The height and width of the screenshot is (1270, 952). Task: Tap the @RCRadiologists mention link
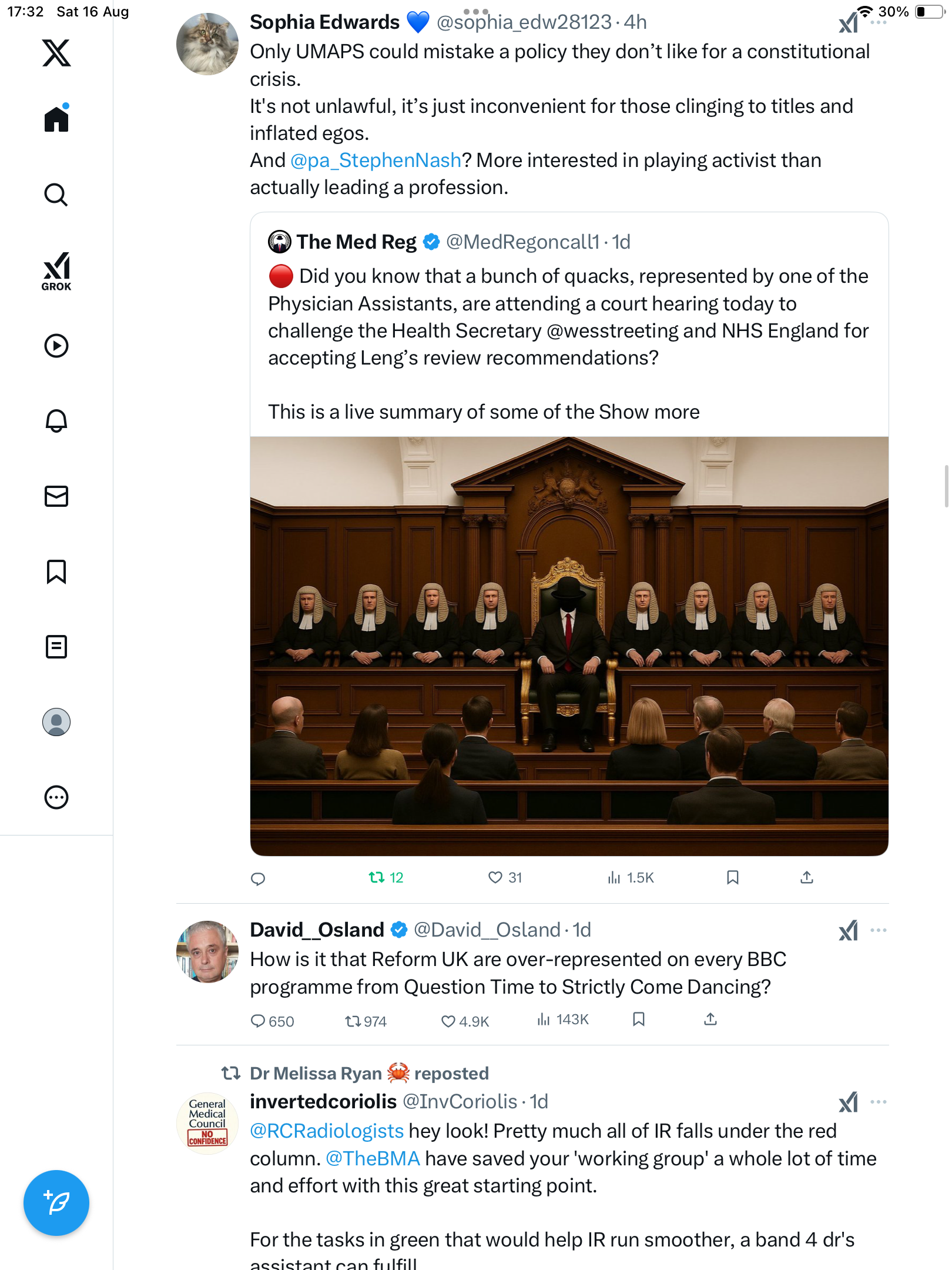[327, 1131]
